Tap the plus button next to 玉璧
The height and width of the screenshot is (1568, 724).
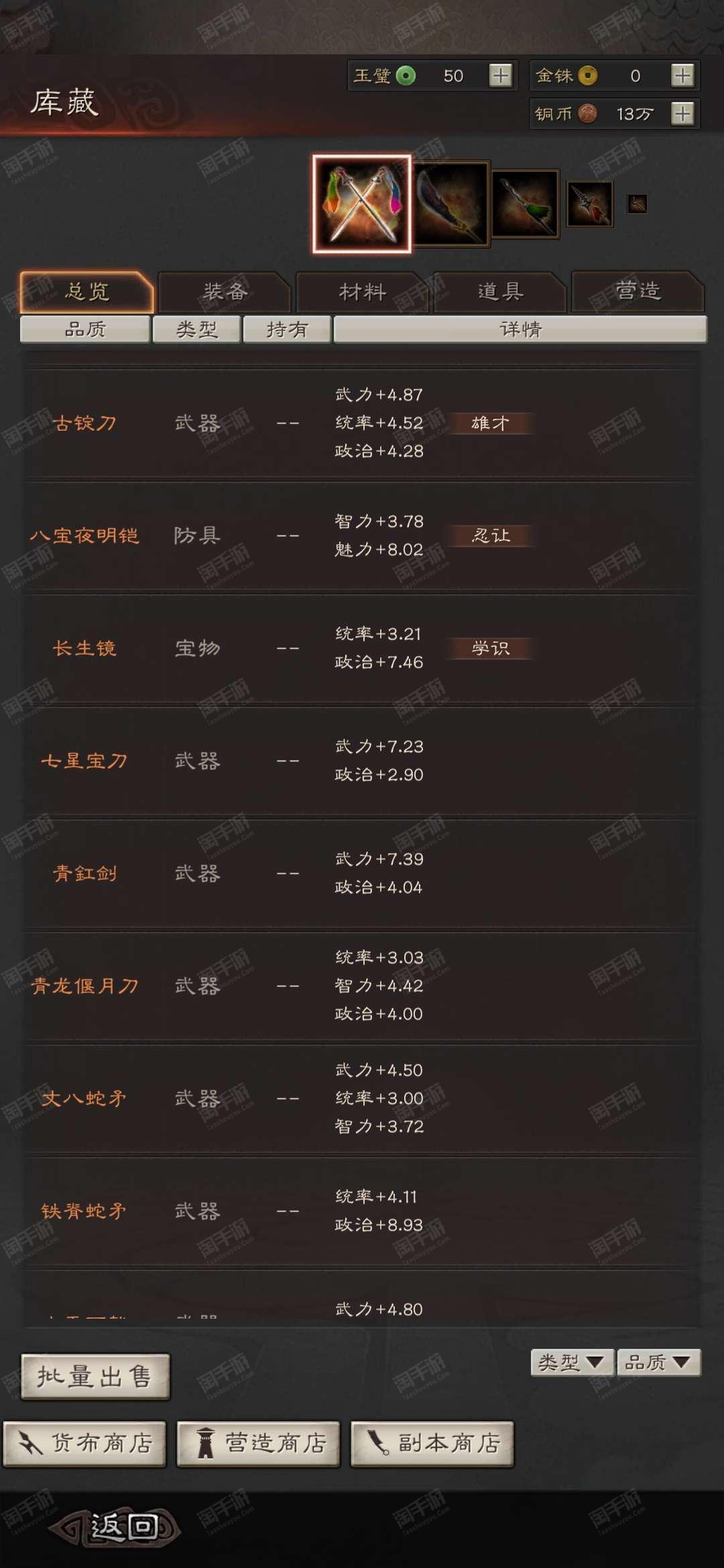500,76
